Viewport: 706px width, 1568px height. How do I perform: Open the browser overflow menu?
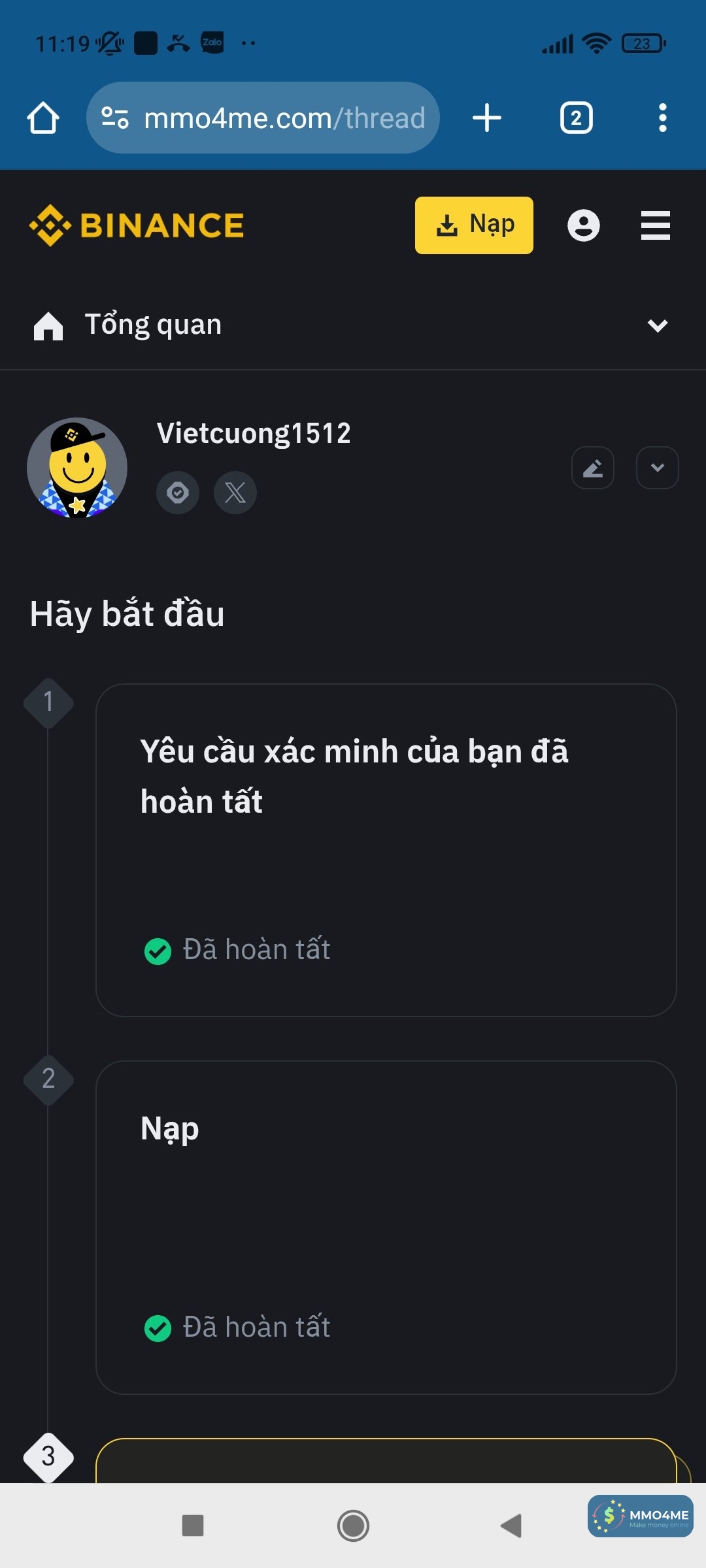tap(662, 118)
